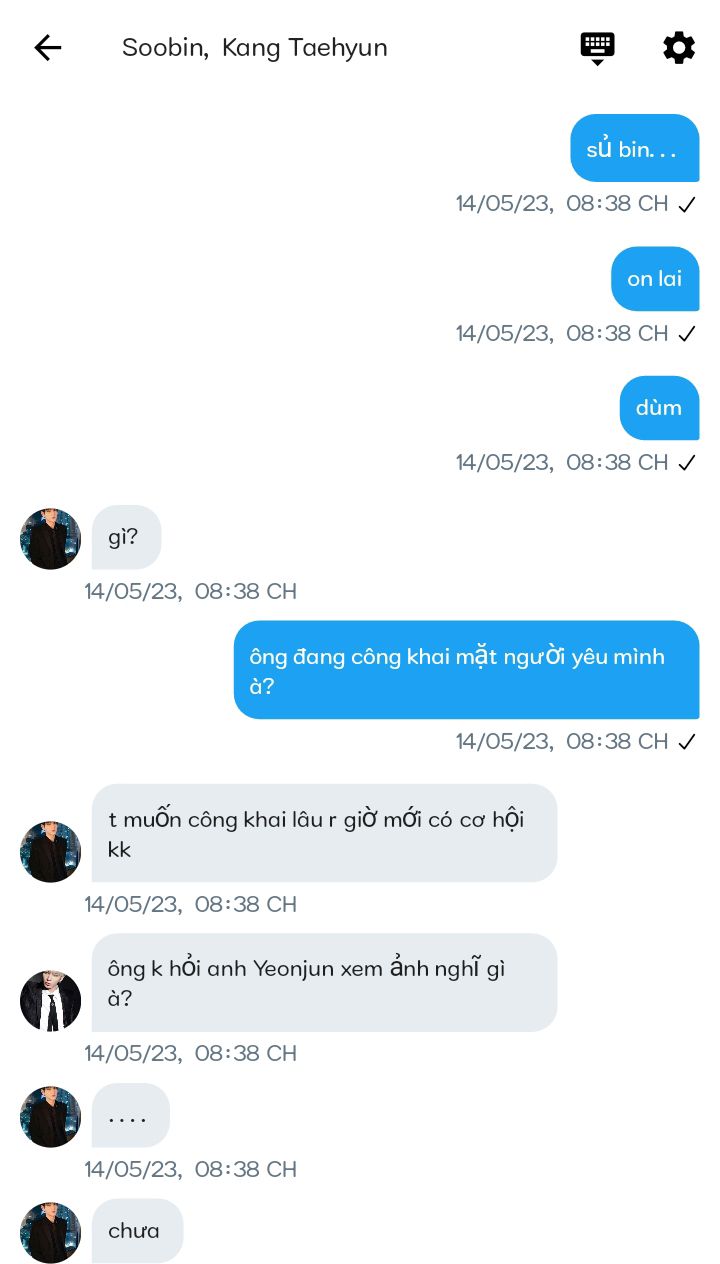Screen dimensions: 720x1264
Task: Tap the avatar beside the Yeonjun question message
Action: tap(50, 1000)
